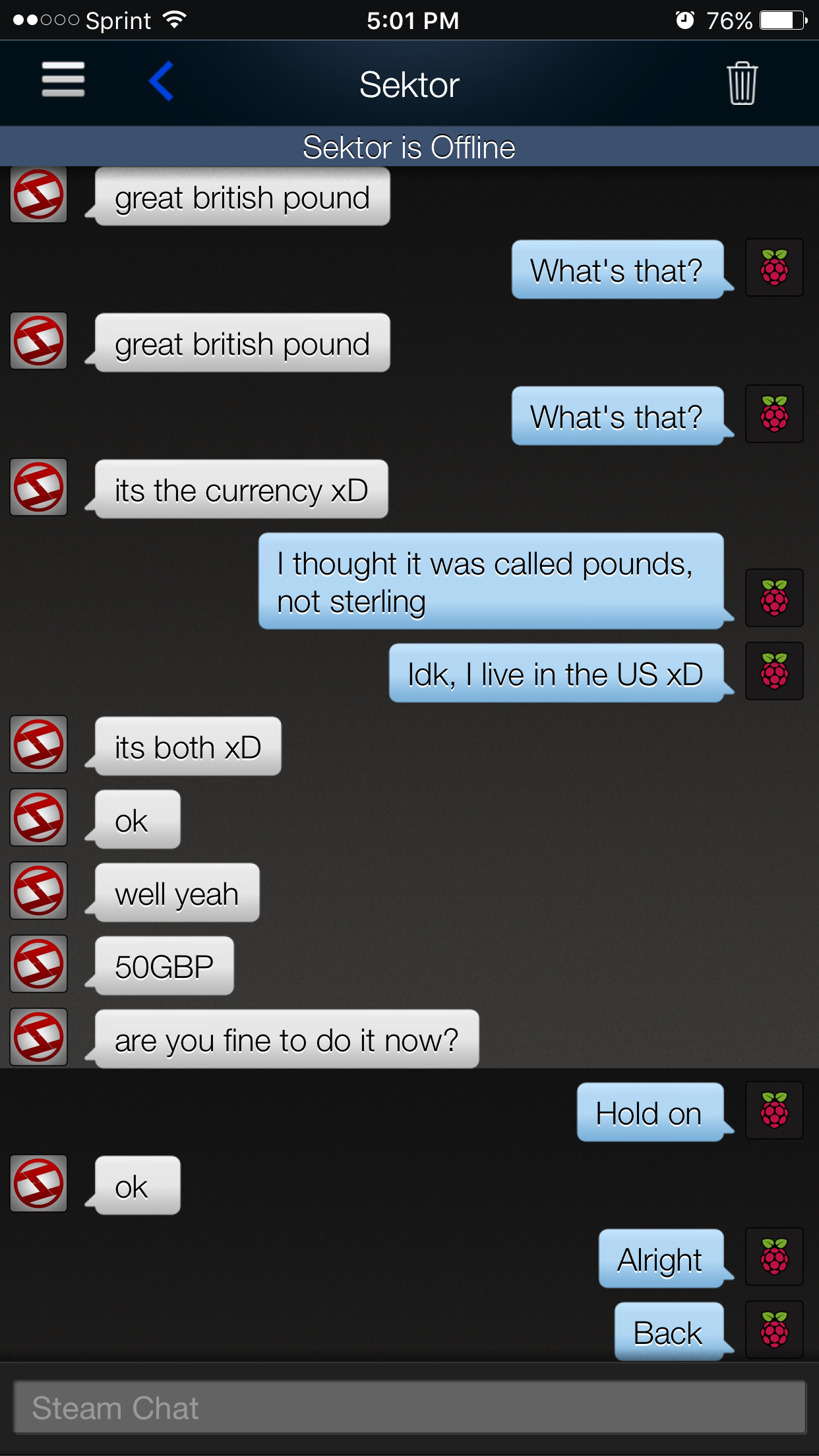Delete chat history with trash icon

(742, 83)
